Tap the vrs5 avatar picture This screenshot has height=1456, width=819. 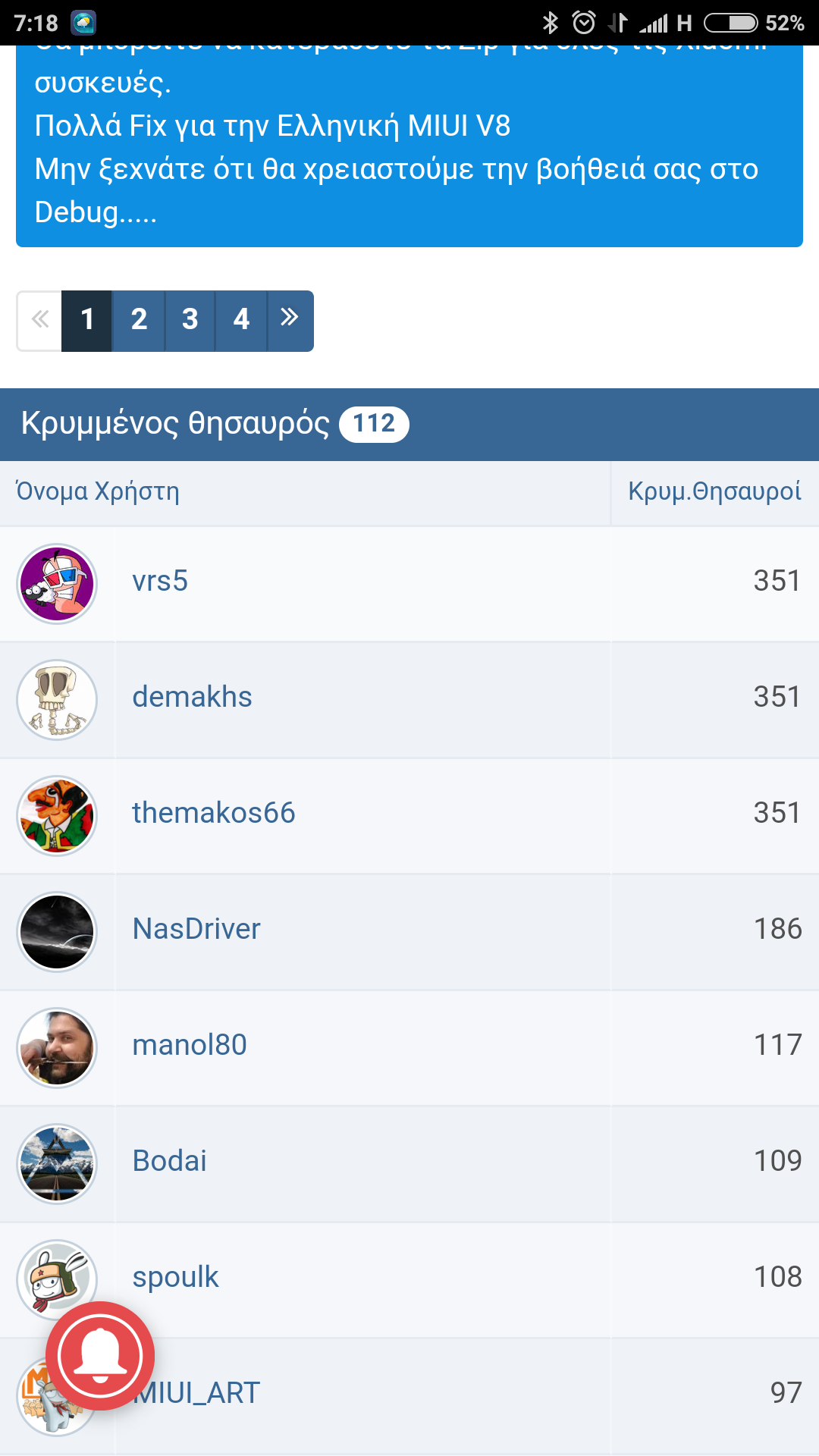(57, 583)
